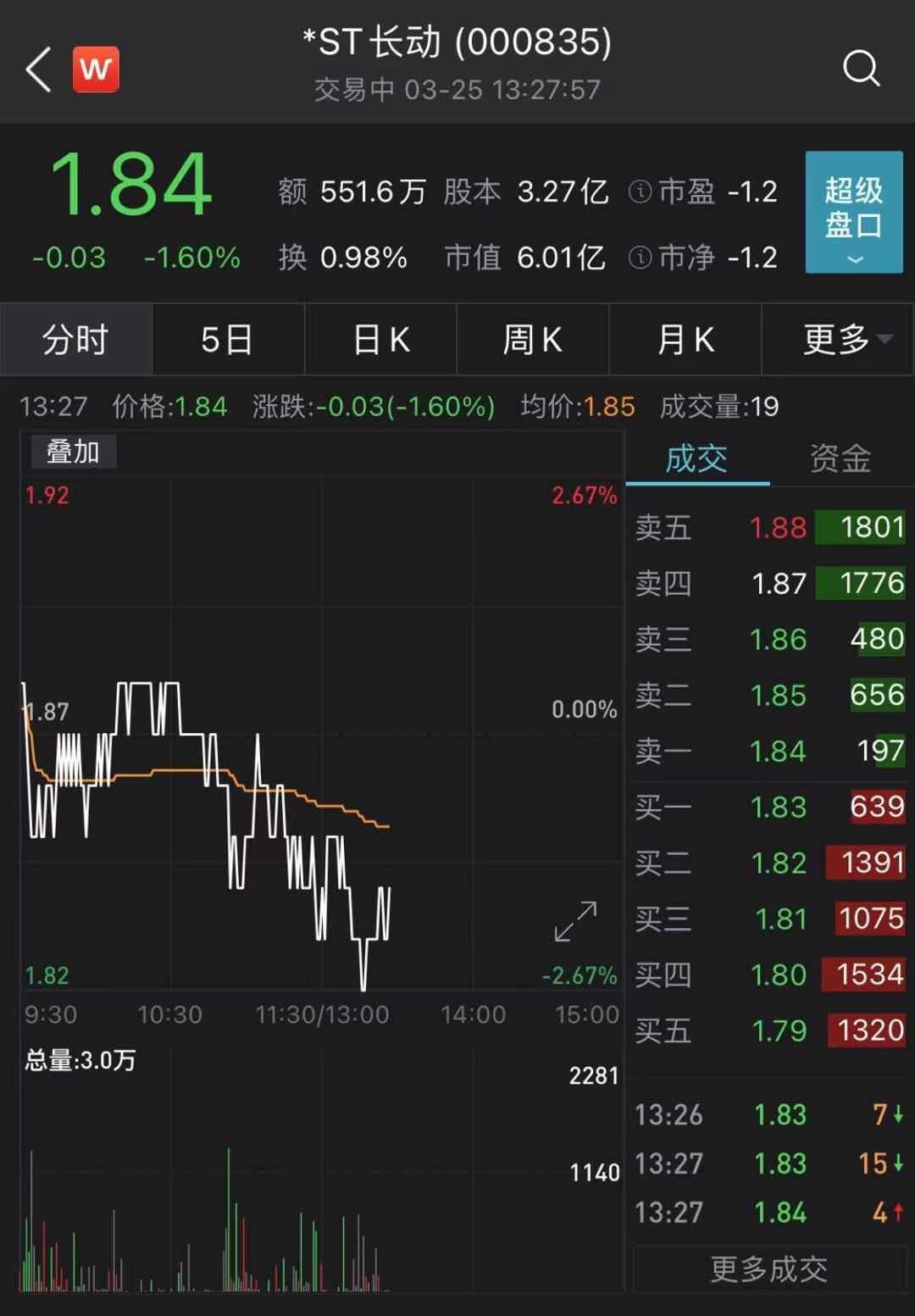Screen dimensions: 915x1316
Task: Search for another stock
Action: pos(861,69)
